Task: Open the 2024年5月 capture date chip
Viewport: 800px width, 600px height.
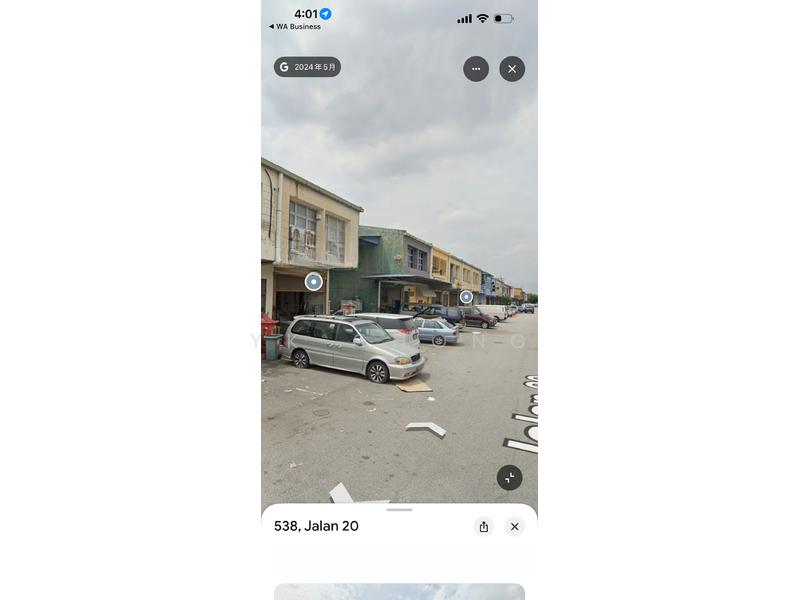Action: pyautogui.click(x=307, y=67)
